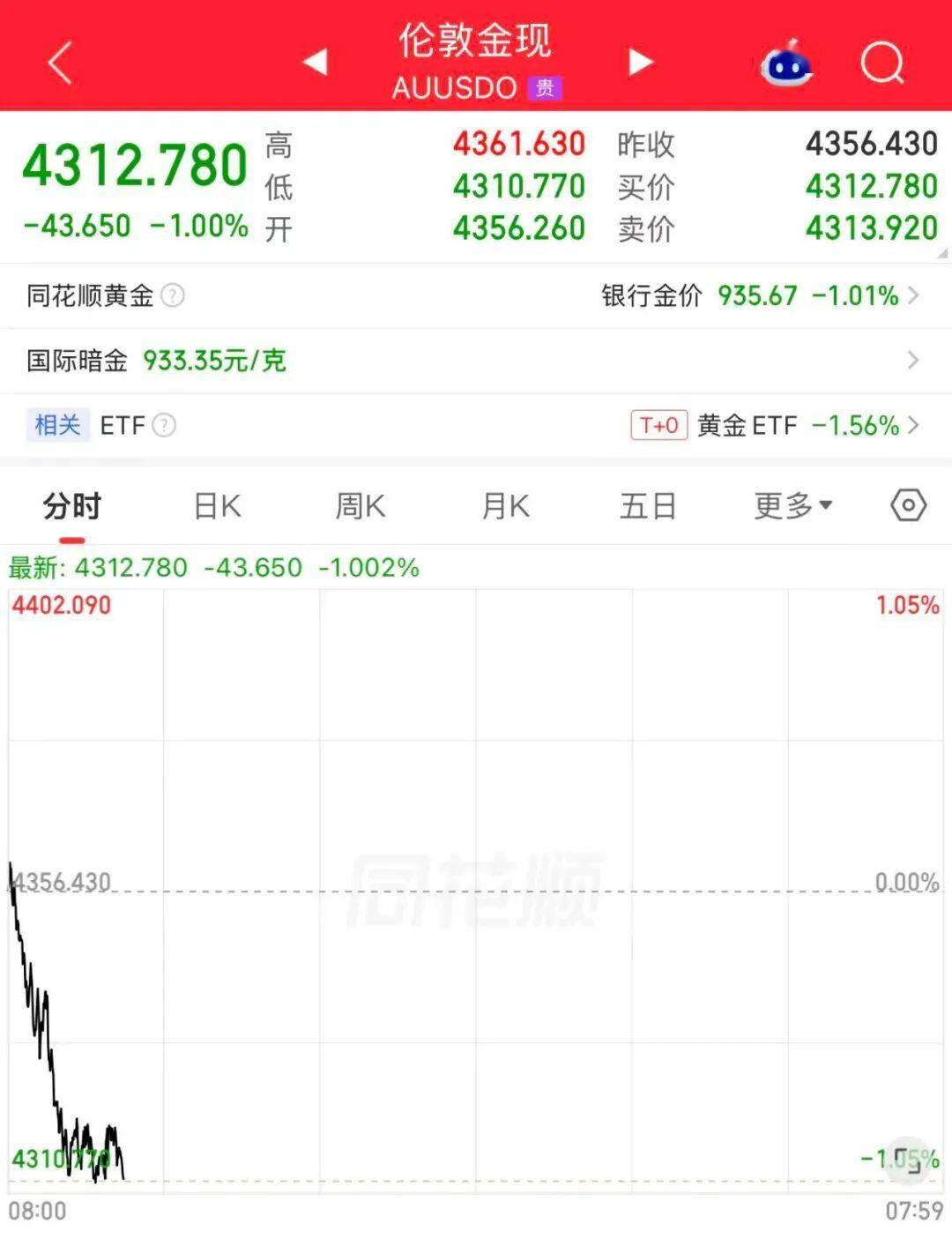
Task: Open the 国际暗金 row
Action: click(x=476, y=361)
